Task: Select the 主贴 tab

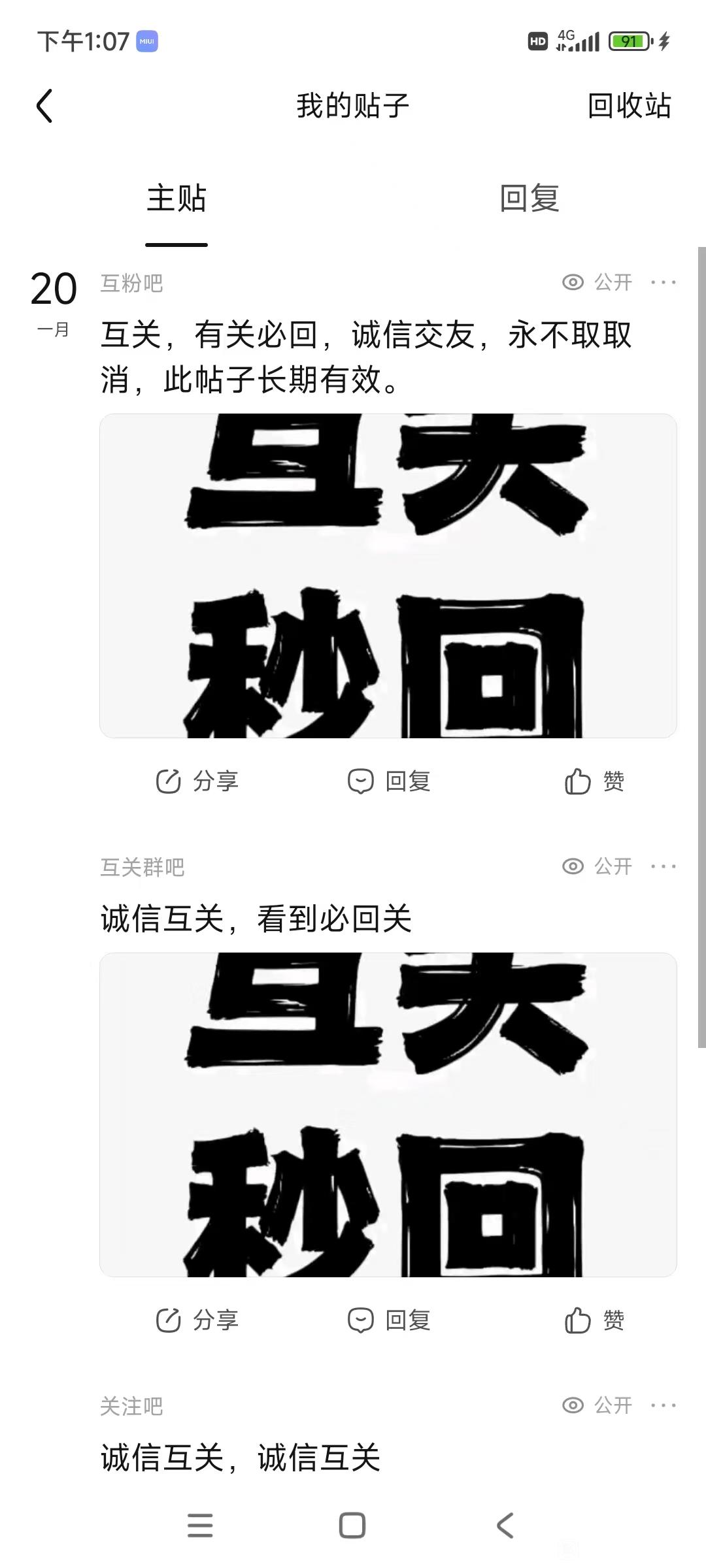Action: point(176,198)
